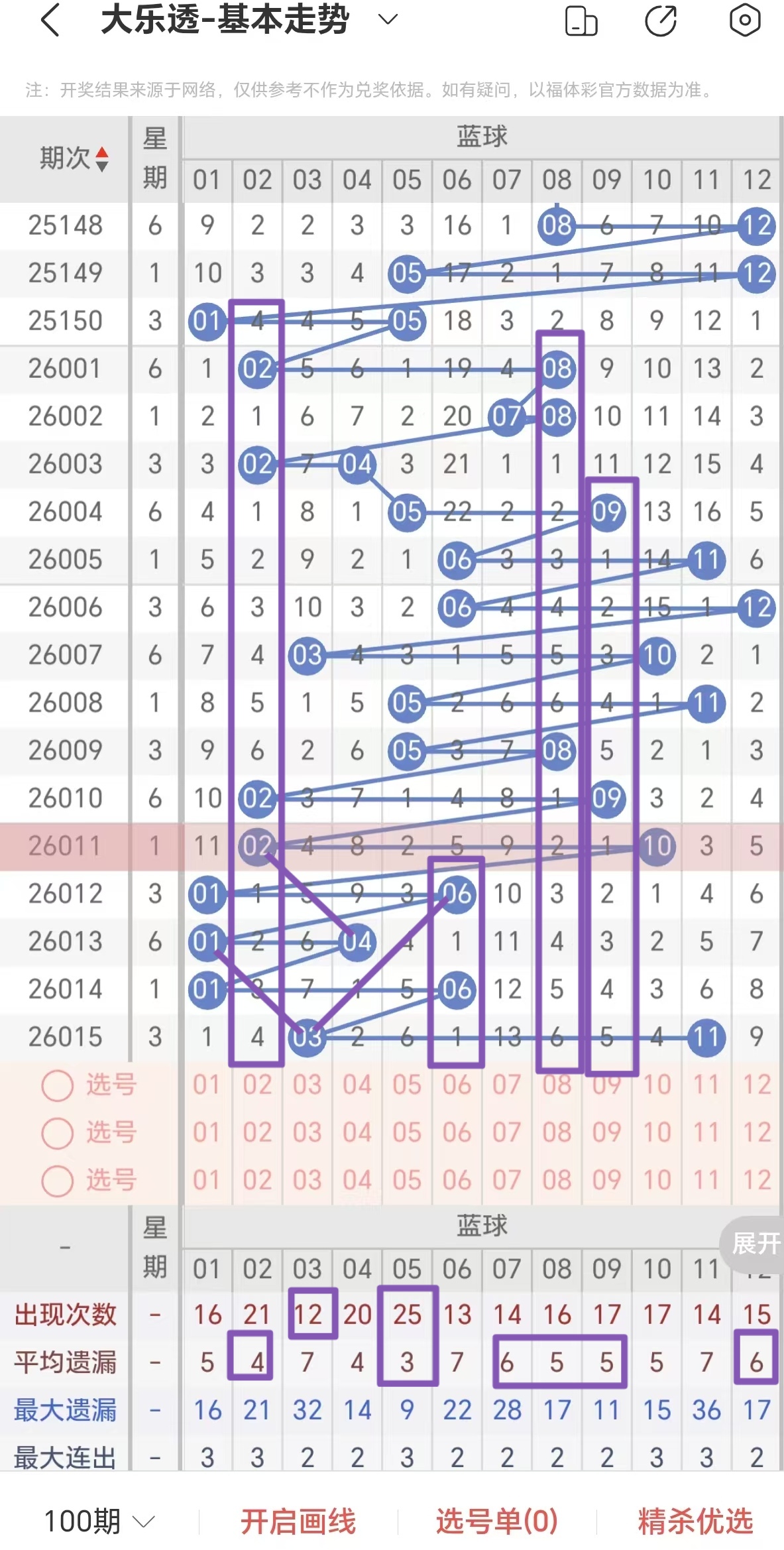
Task: Open 选号单(0) selection list
Action: (496, 1521)
